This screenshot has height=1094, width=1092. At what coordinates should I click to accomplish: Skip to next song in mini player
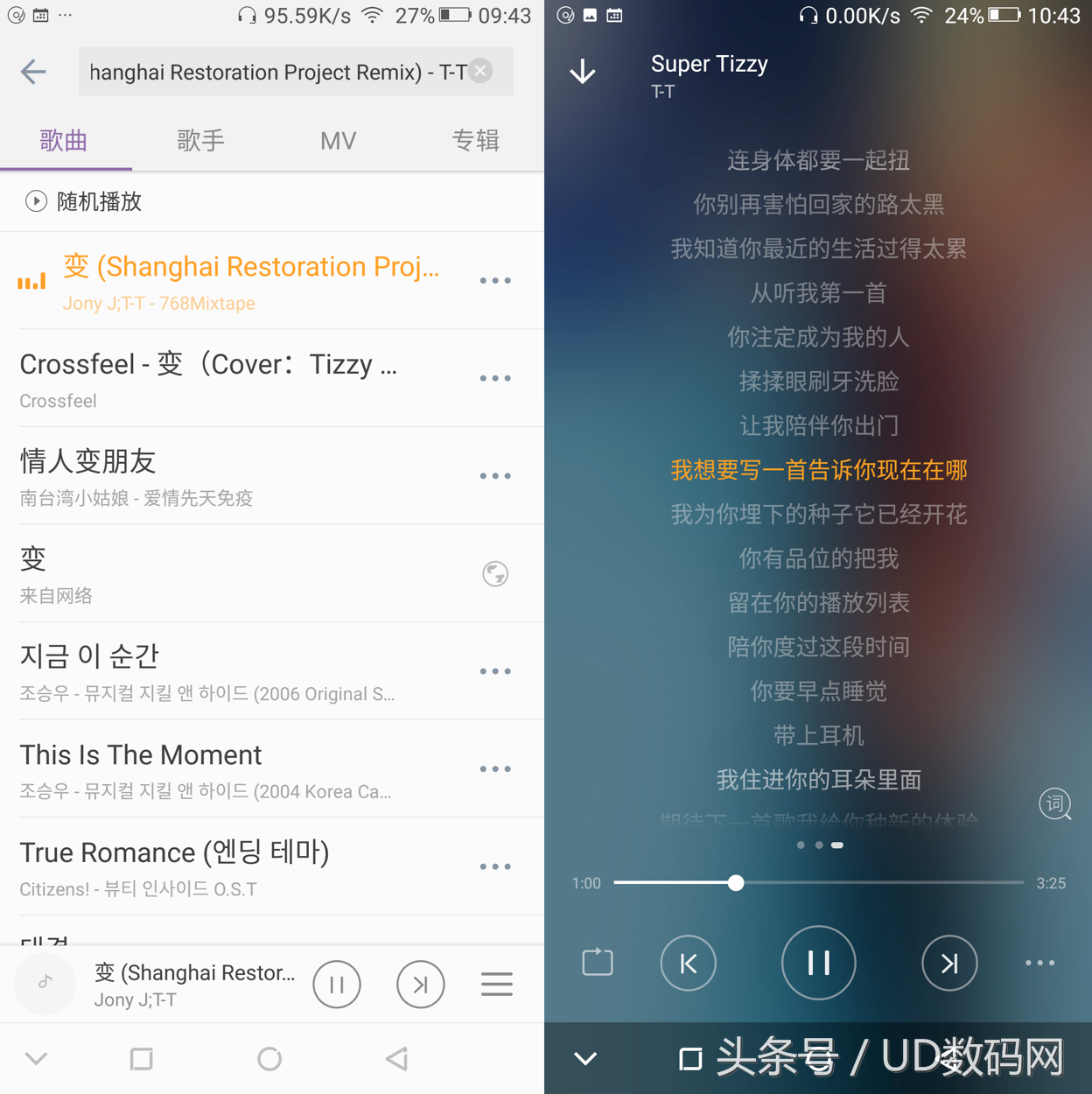pyautogui.click(x=420, y=985)
